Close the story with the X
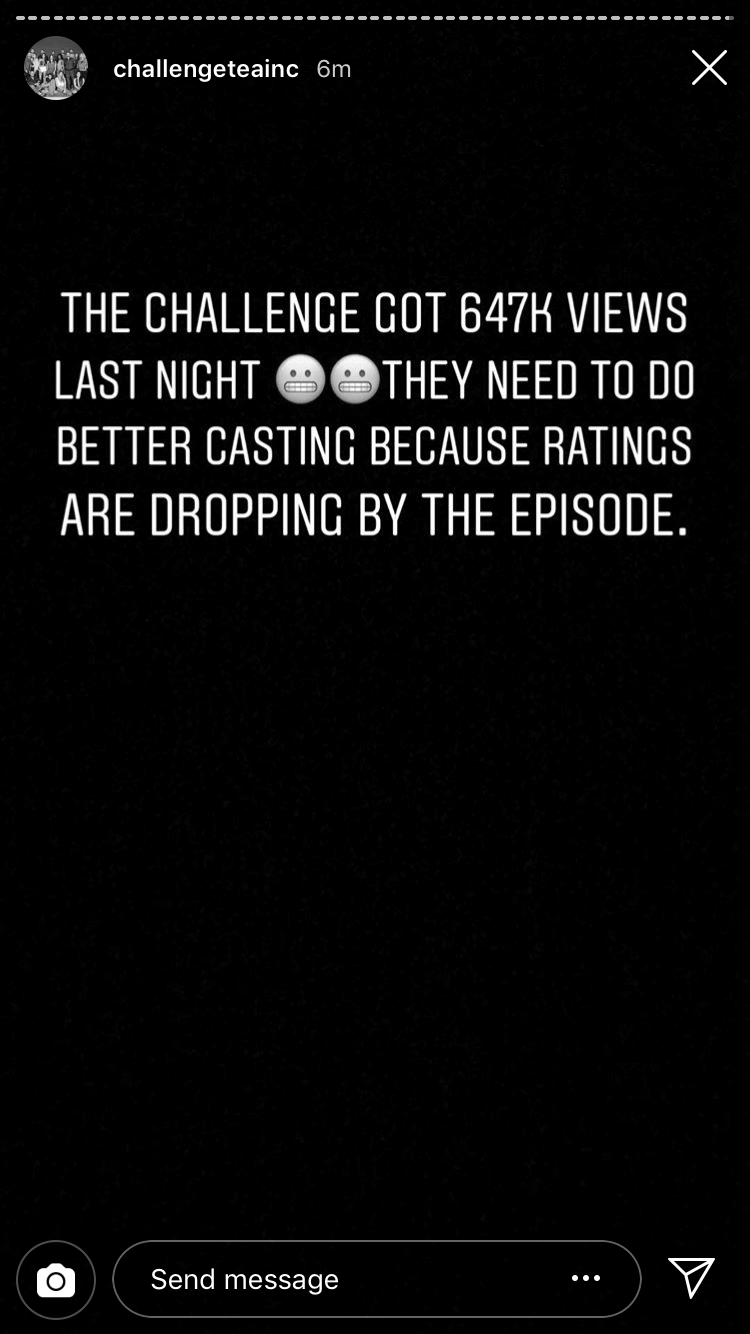 (x=709, y=68)
